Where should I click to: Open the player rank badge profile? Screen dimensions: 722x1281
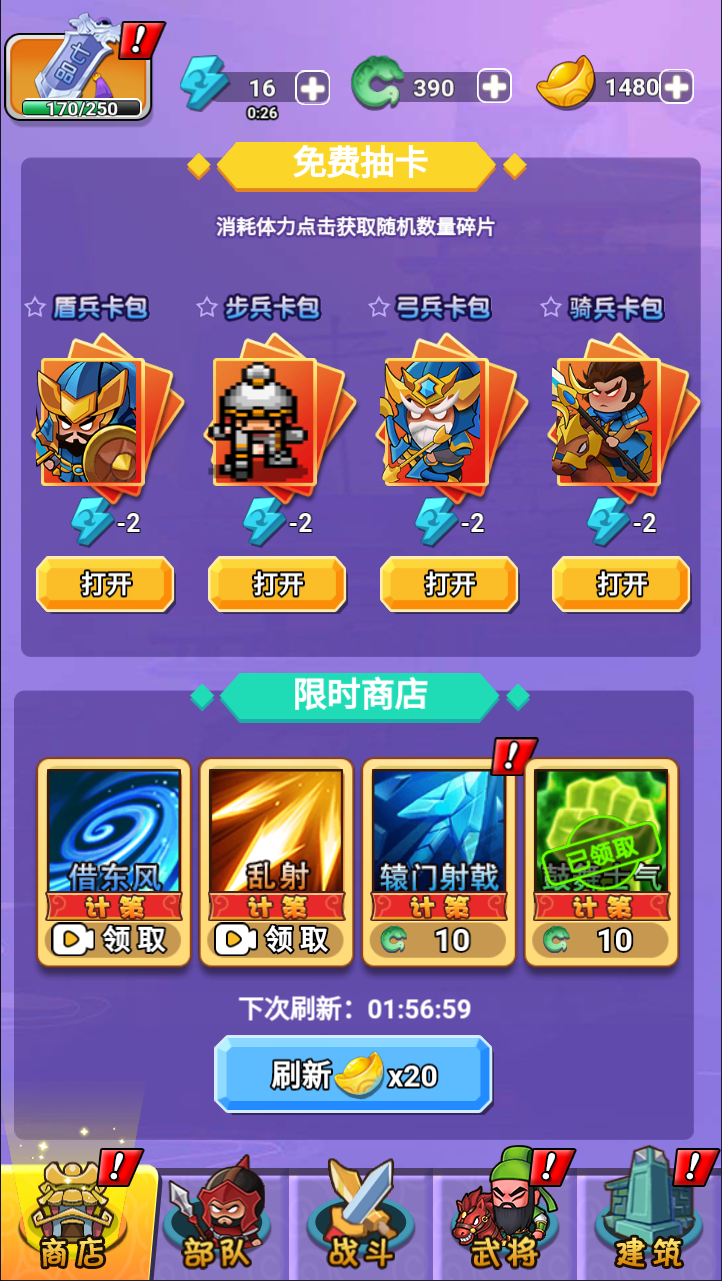pos(78,76)
